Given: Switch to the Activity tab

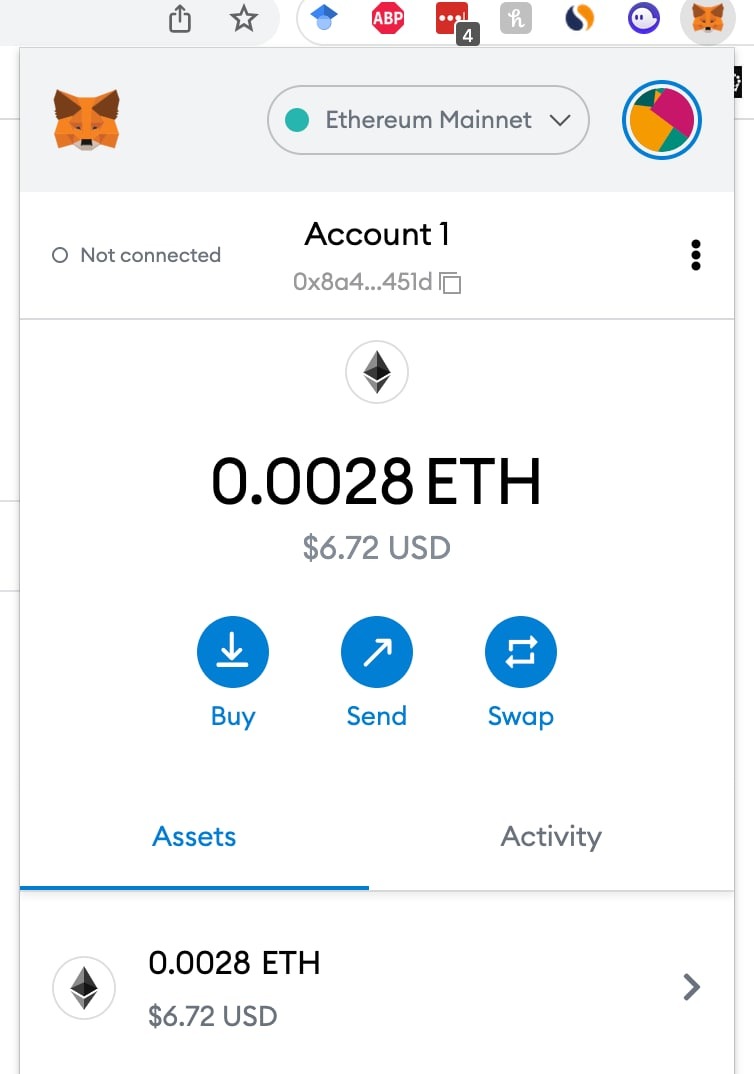Looking at the screenshot, I should click(551, 836).
